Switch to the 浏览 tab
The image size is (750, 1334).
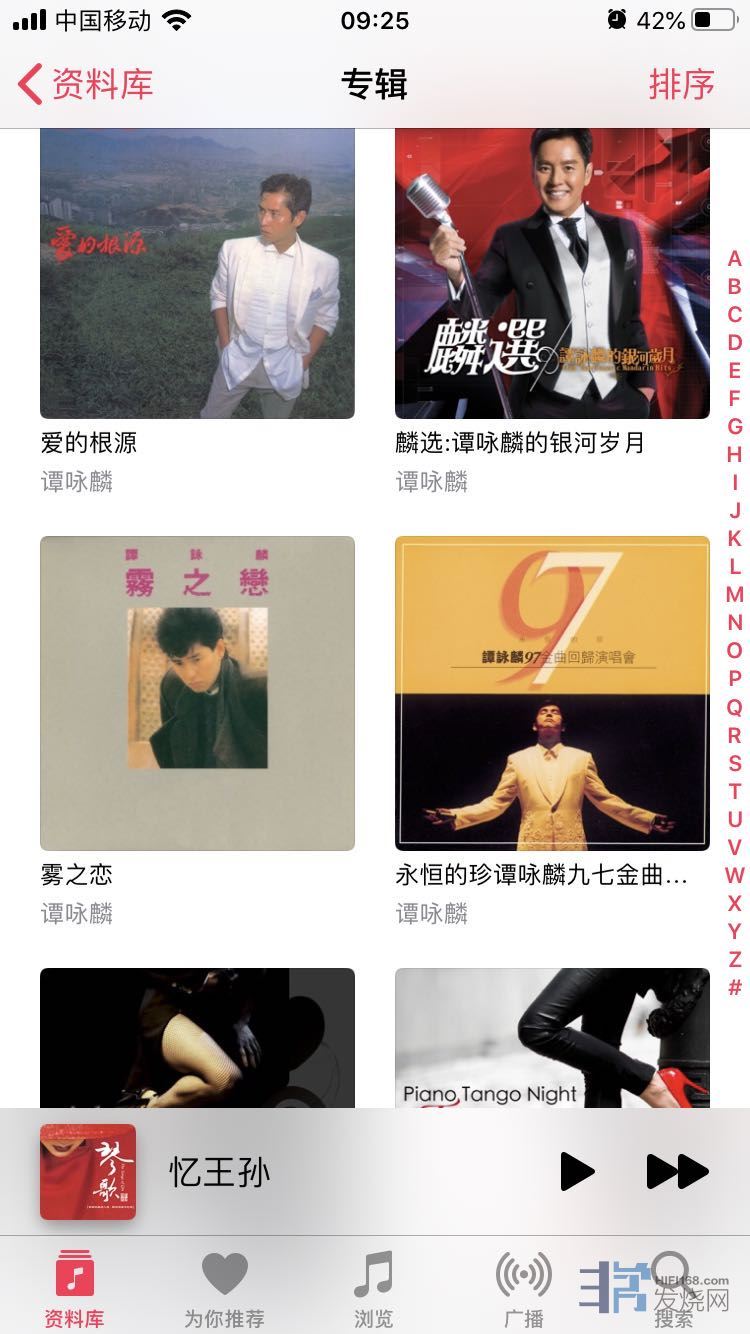[x=374, y=1288]
